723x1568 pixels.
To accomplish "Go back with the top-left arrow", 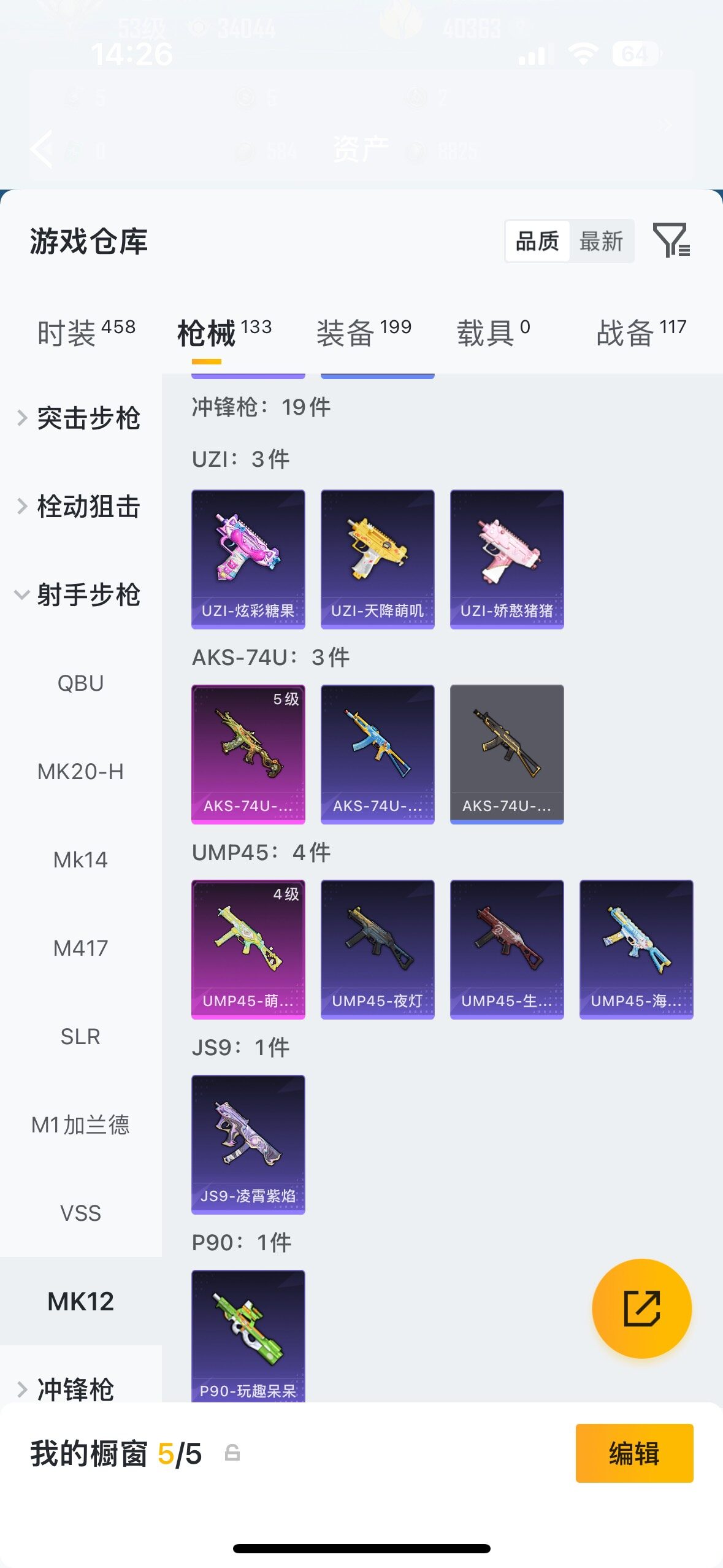I will click(x=42, y=148).
